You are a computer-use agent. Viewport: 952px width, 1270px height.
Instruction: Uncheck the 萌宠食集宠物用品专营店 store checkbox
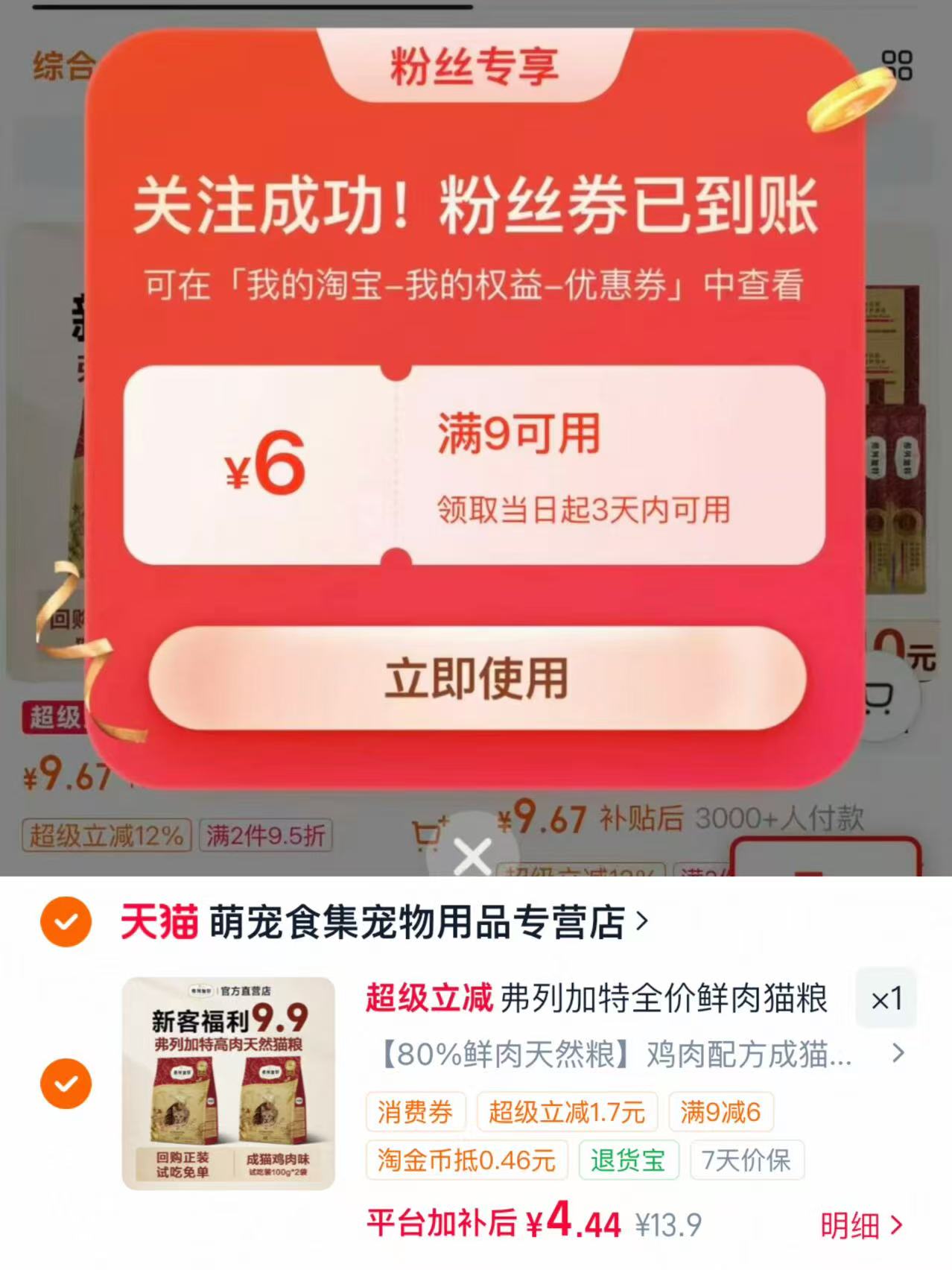pos(66,922)
